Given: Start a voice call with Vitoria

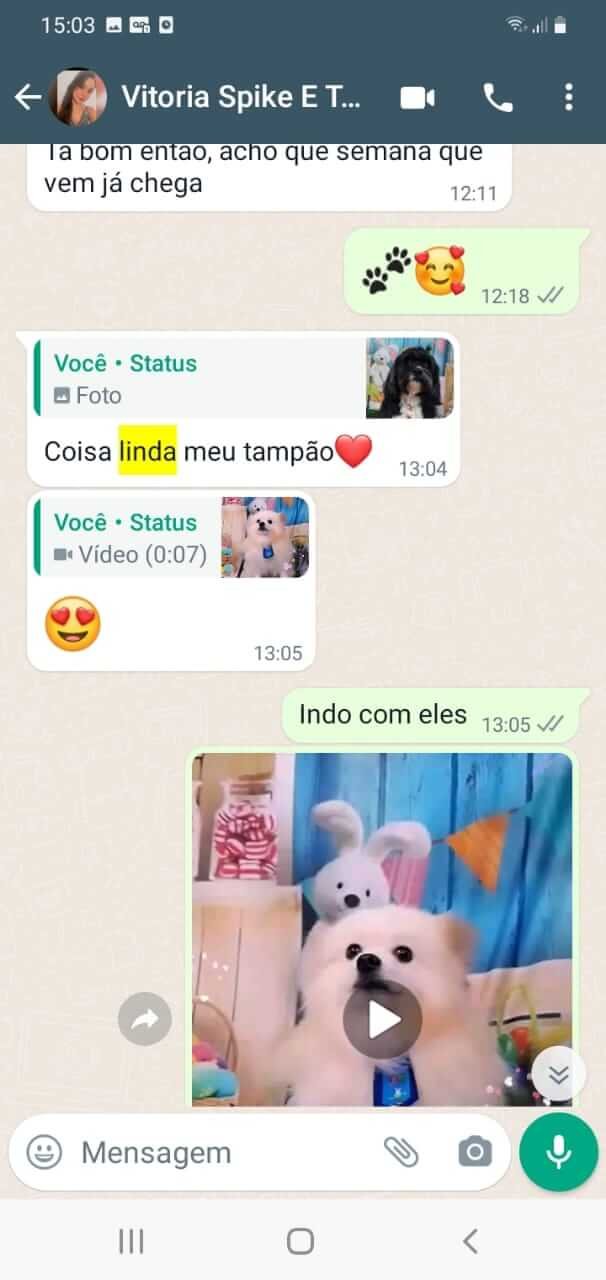Looking at the screenshot, I should click(x=497, y=97).
